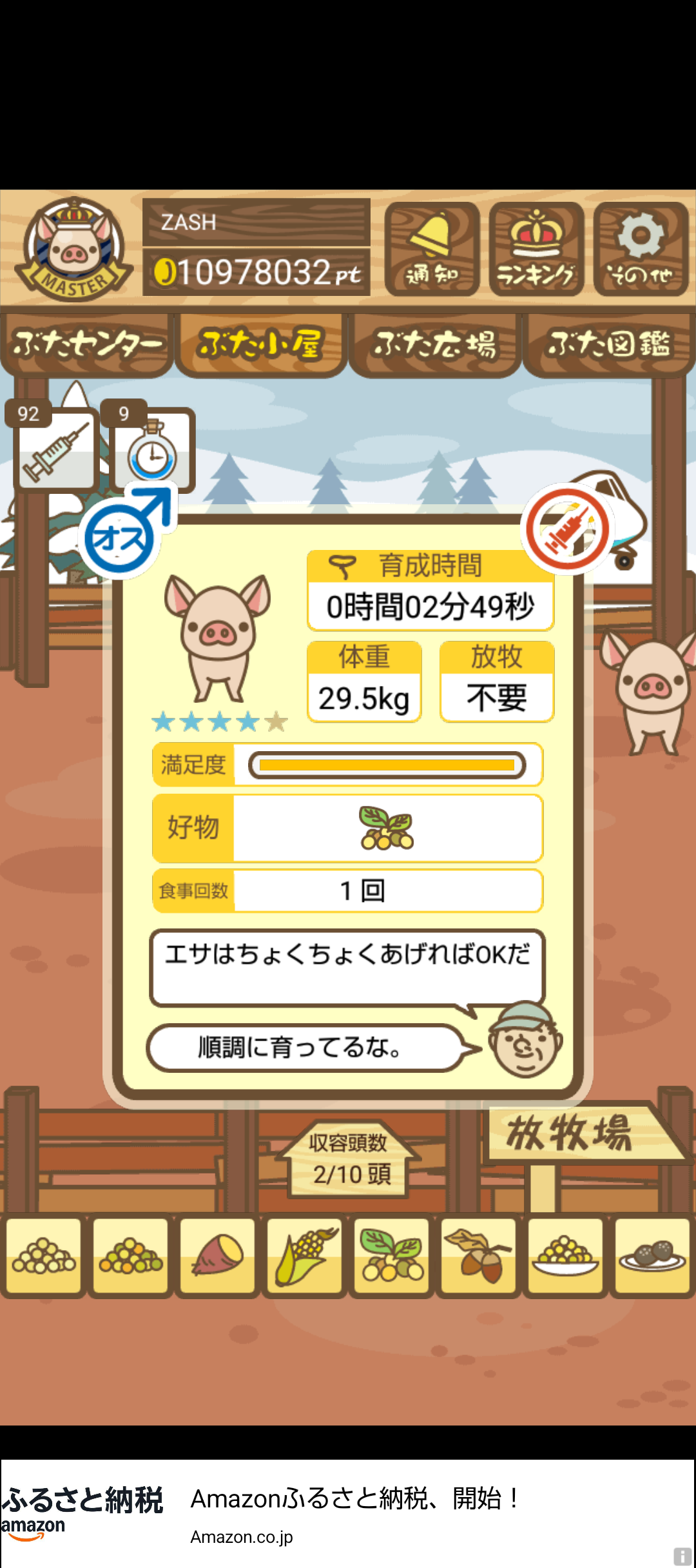The image size is (696, 1568).
Task: Feed the pig a sweet potato
Action: pos(217,1255)
